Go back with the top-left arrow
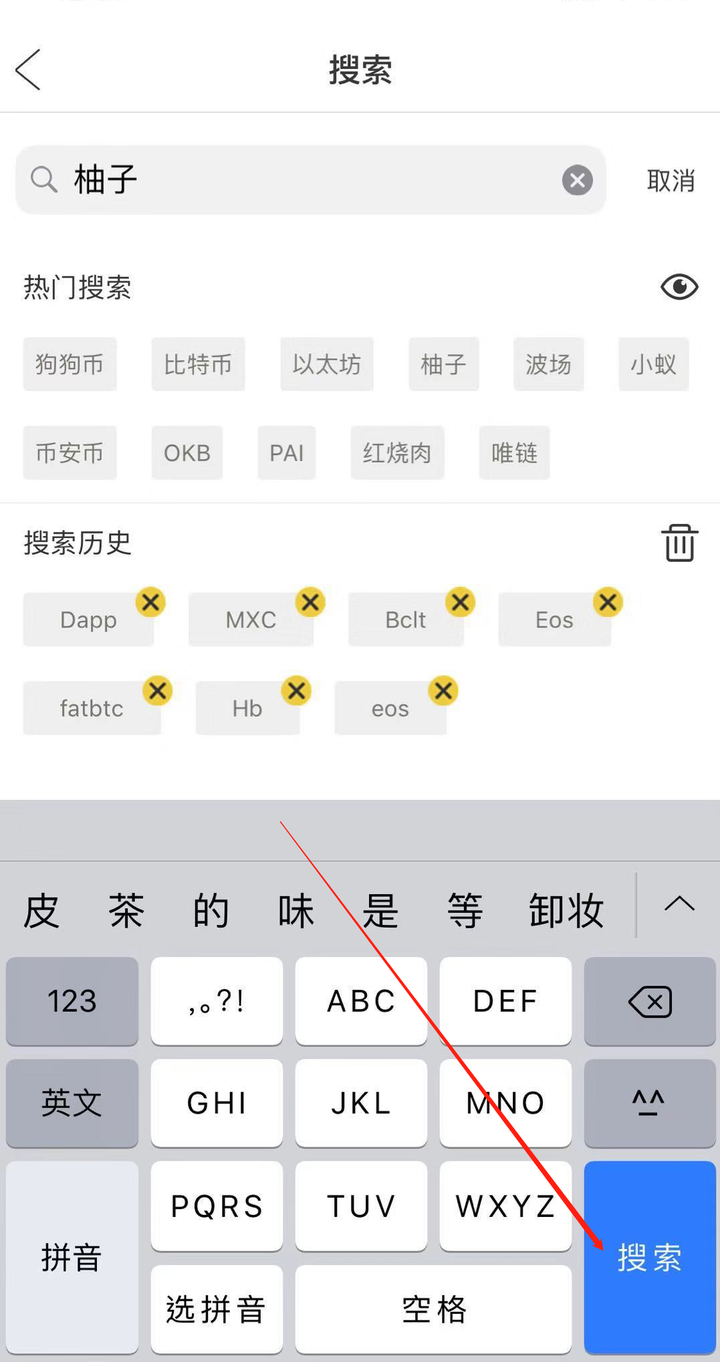This screenshot has height=1362, width=720. tap(28, 69)
